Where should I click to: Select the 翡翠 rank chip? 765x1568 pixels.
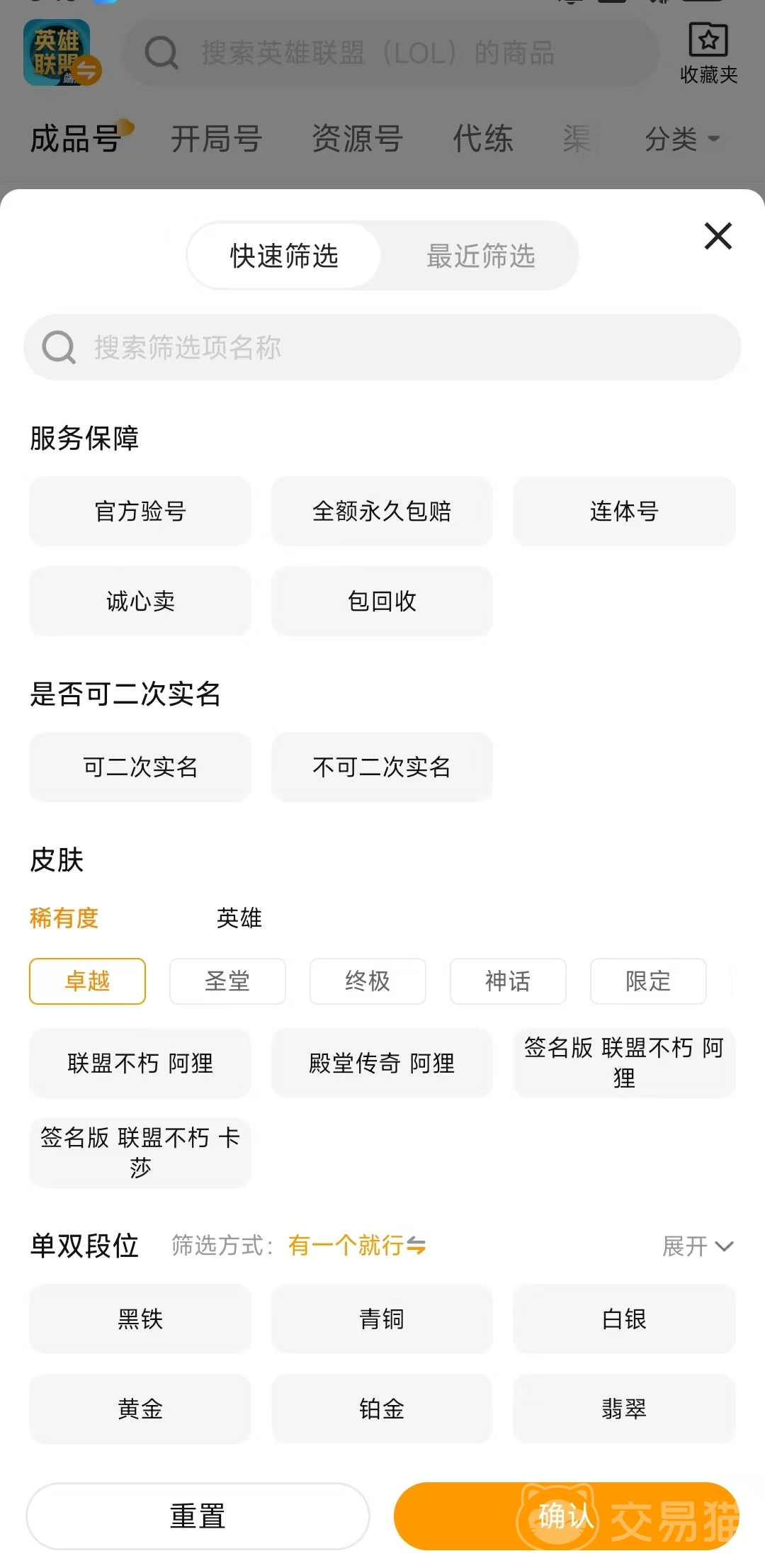pos(624,1409)
